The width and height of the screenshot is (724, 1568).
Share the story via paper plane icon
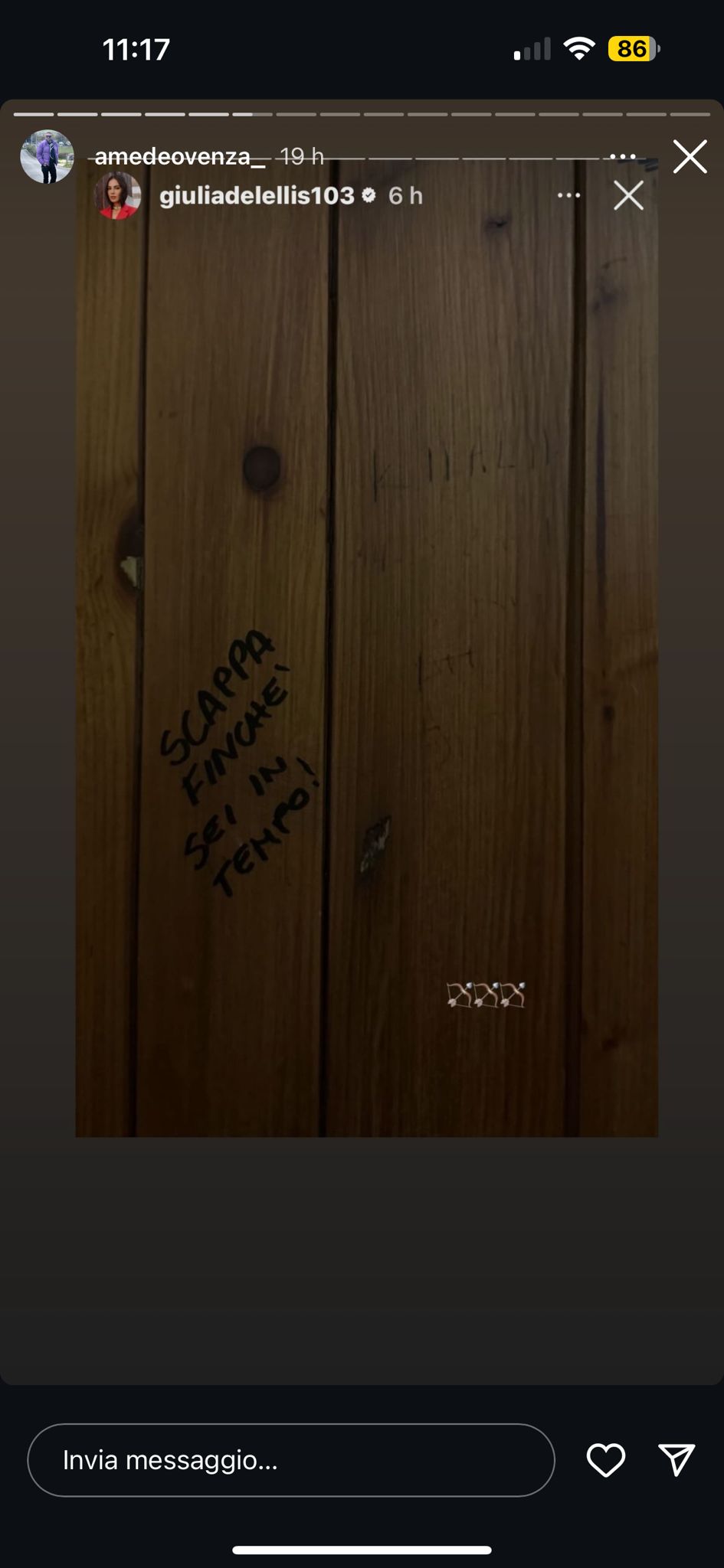(x=676, y=1460)
